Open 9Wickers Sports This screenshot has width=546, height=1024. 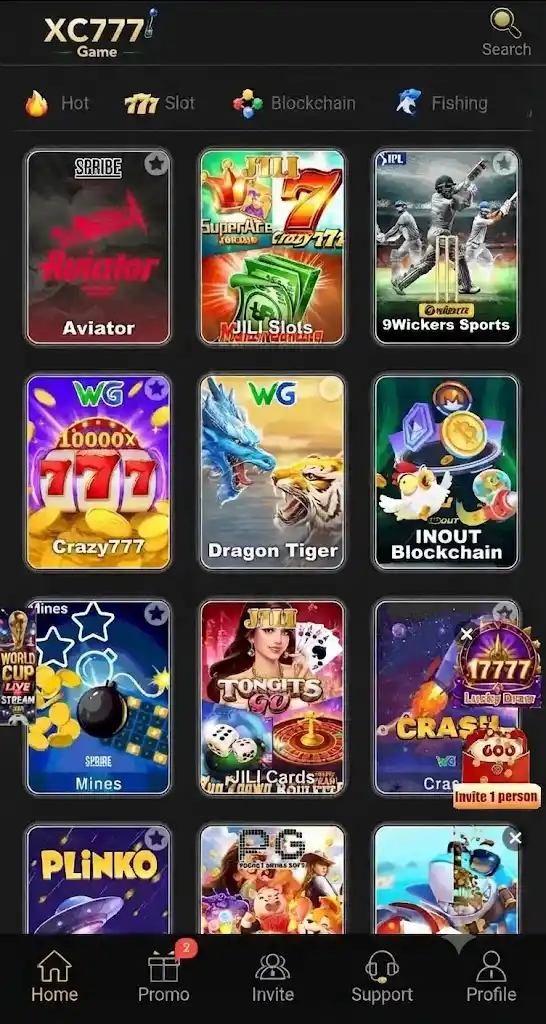447,247
